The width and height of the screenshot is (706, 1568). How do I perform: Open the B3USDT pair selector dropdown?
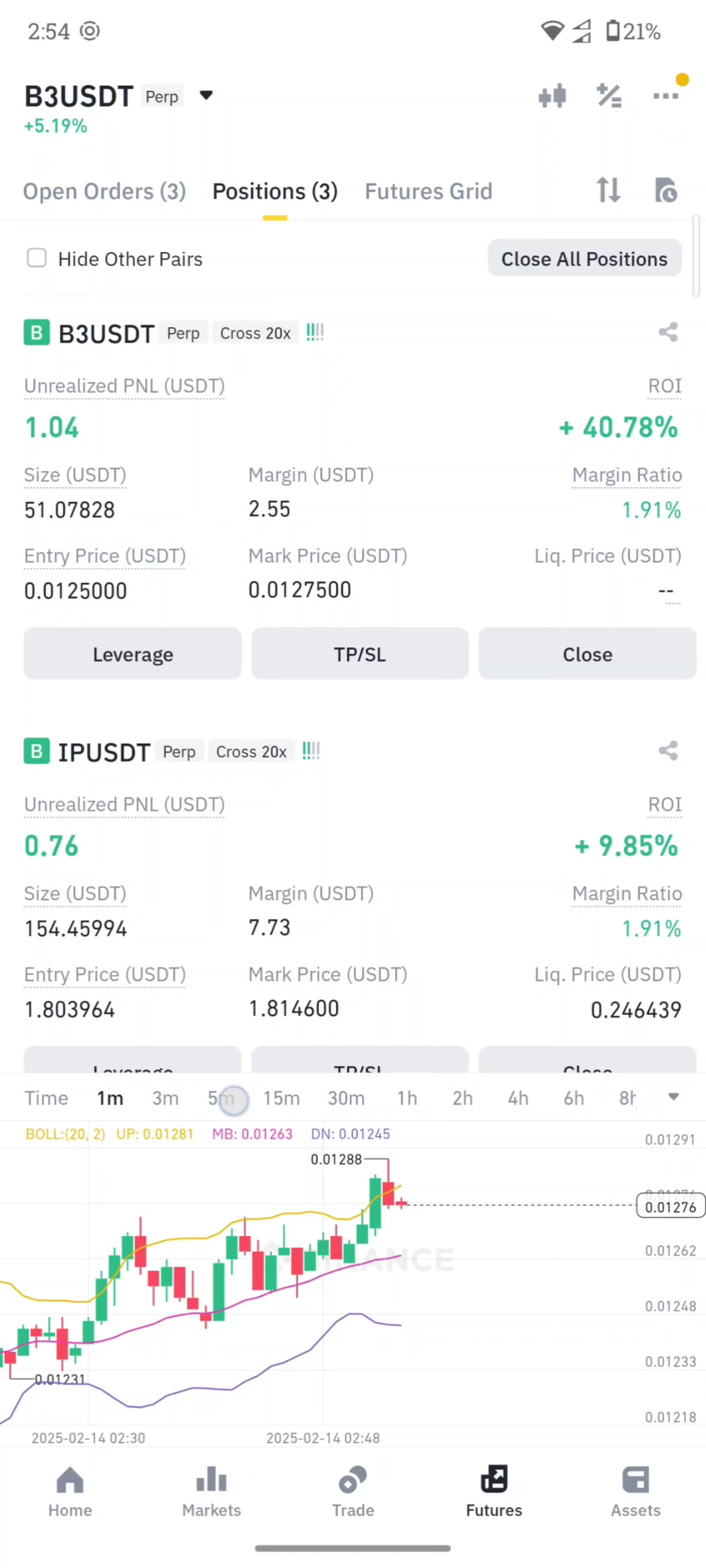(x=206, y=96)
